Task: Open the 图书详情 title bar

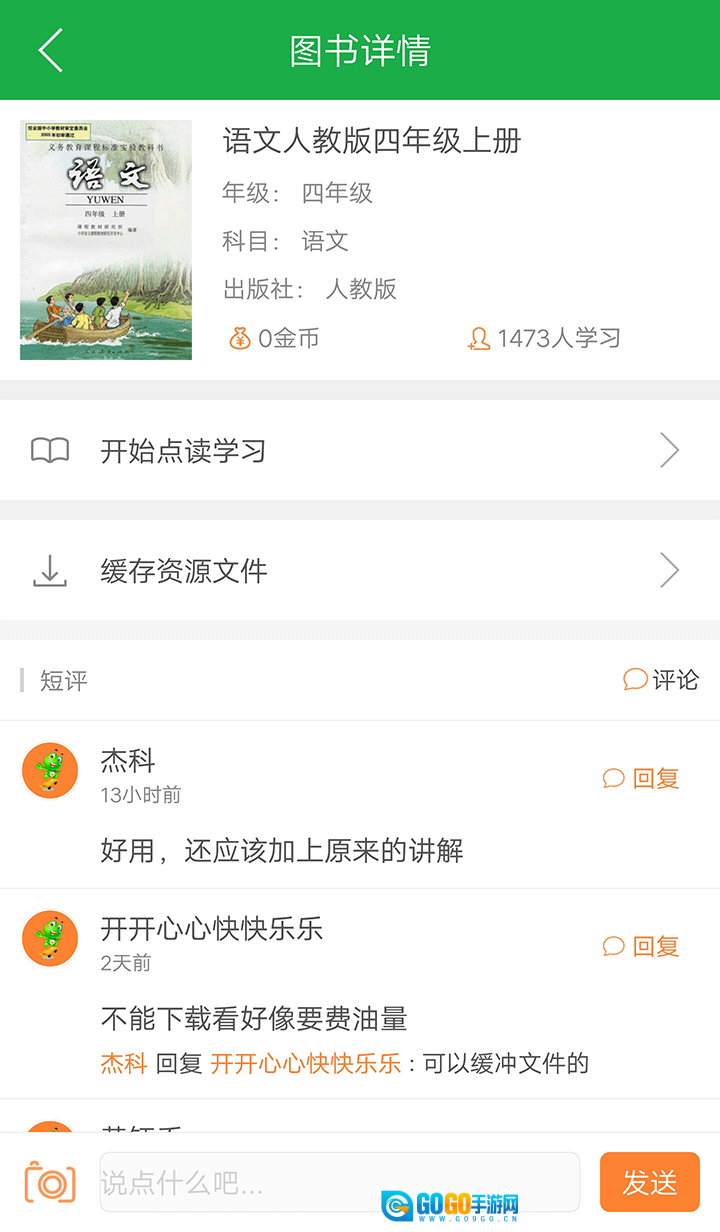Action: coord(360,49)
